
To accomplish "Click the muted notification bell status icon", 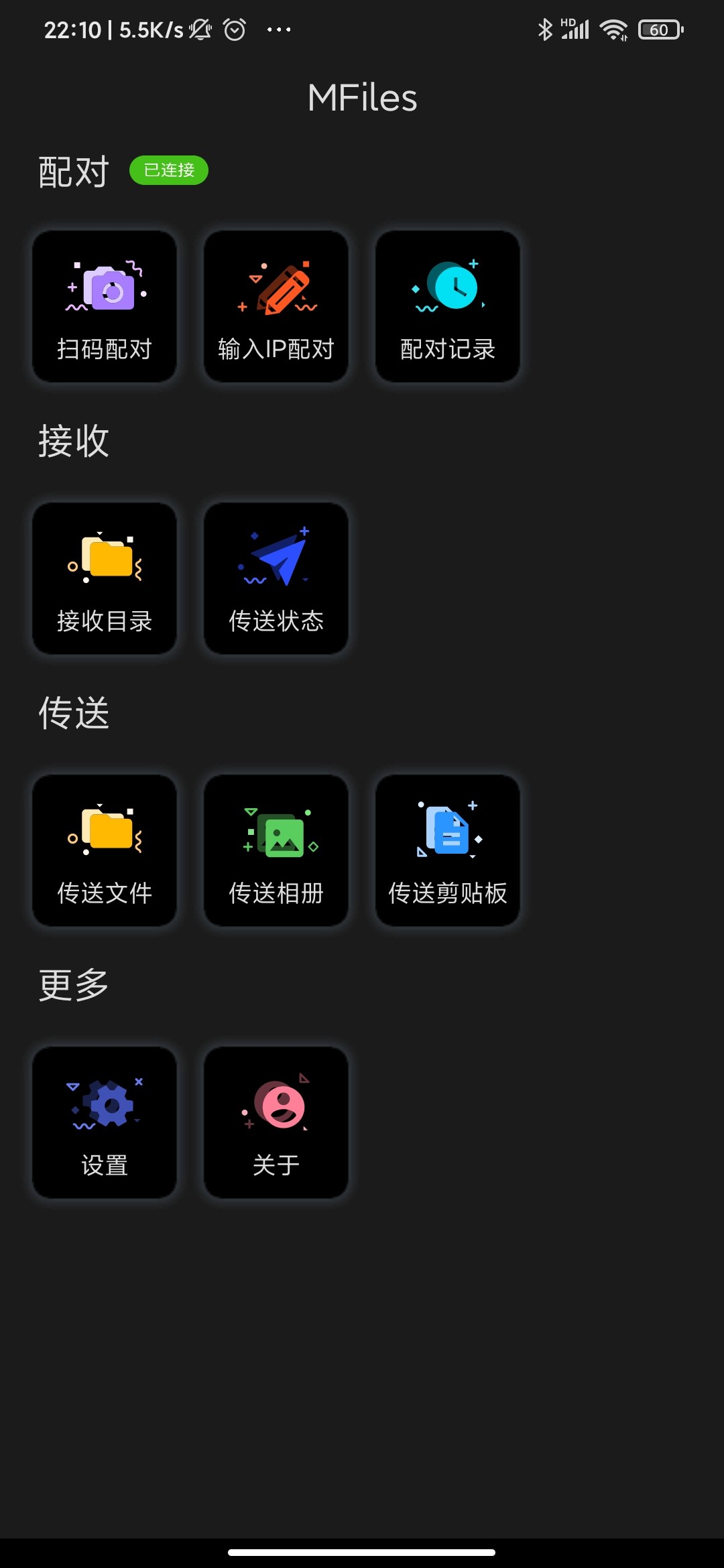I will (x=199, y=29).
